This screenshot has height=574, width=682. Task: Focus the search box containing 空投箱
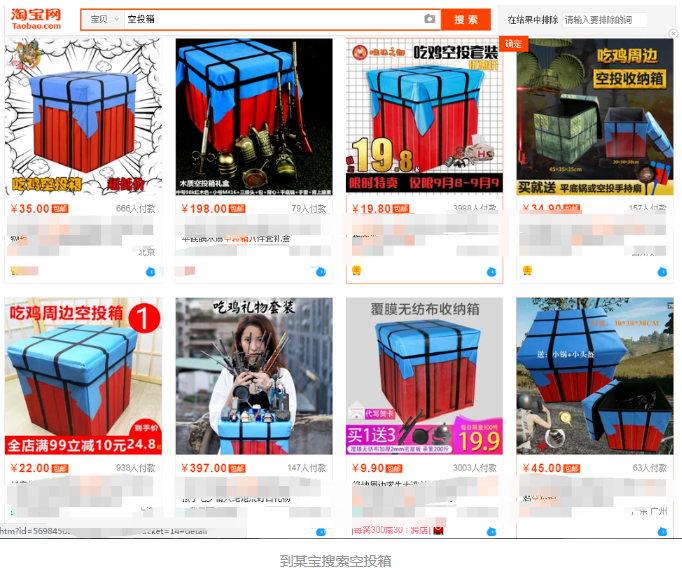click(x=270, y=19)
